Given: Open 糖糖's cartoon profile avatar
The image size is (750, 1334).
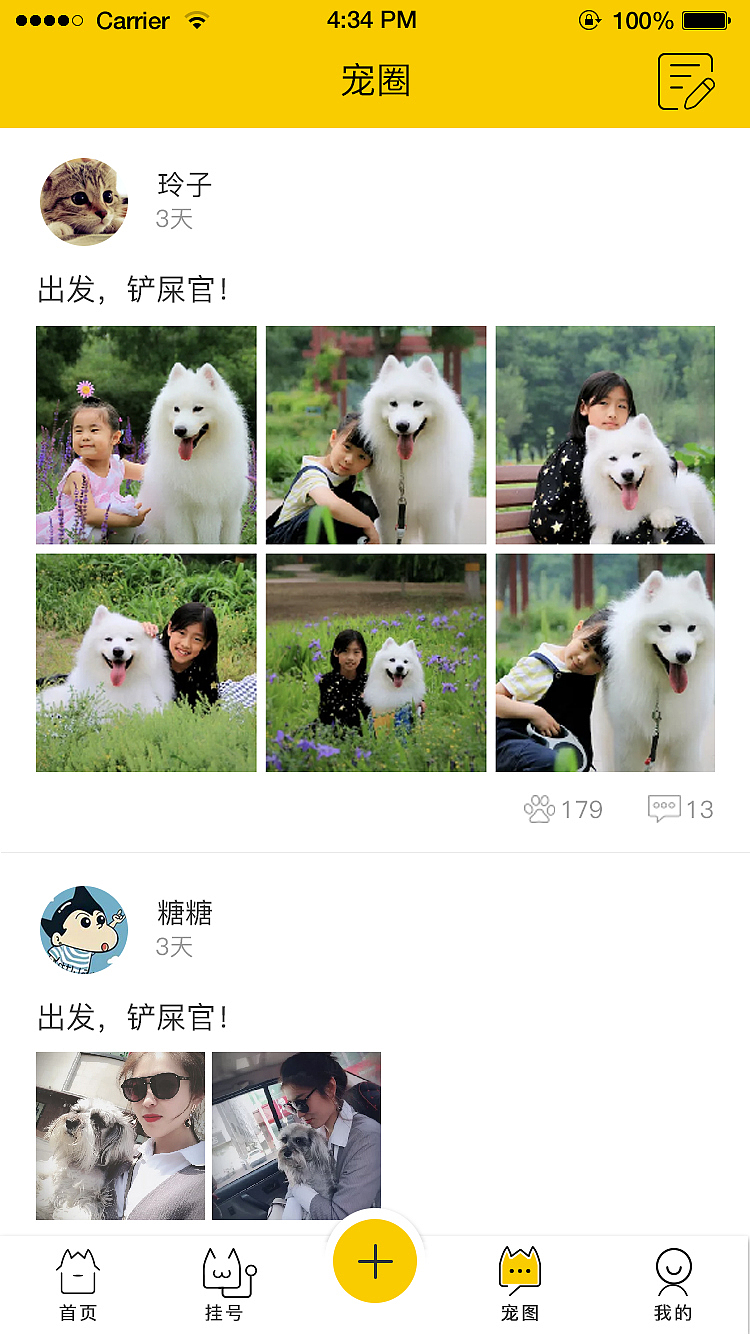Looking at the screenshot, I should 84,929.
